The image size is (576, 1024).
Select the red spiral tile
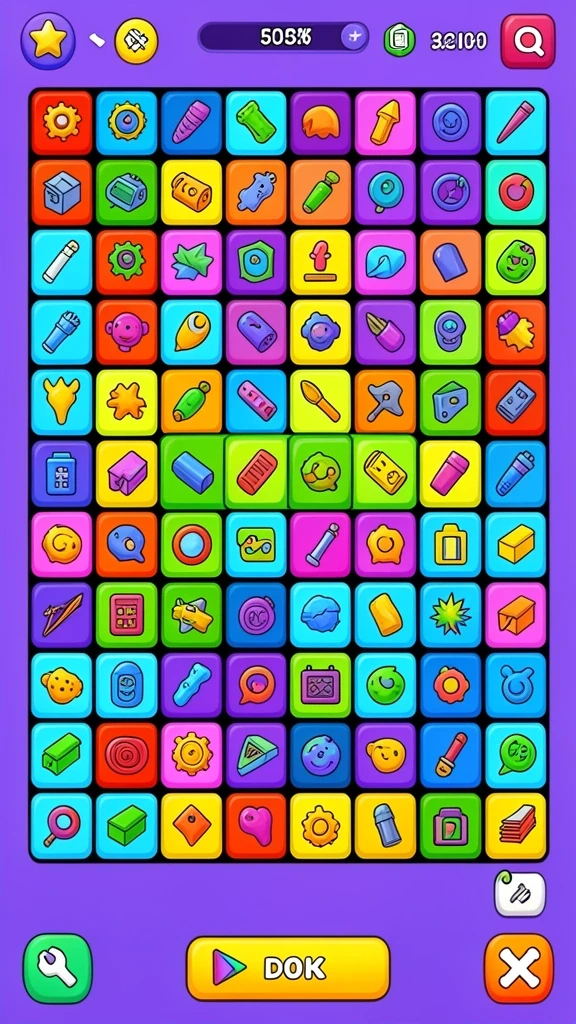127,755
